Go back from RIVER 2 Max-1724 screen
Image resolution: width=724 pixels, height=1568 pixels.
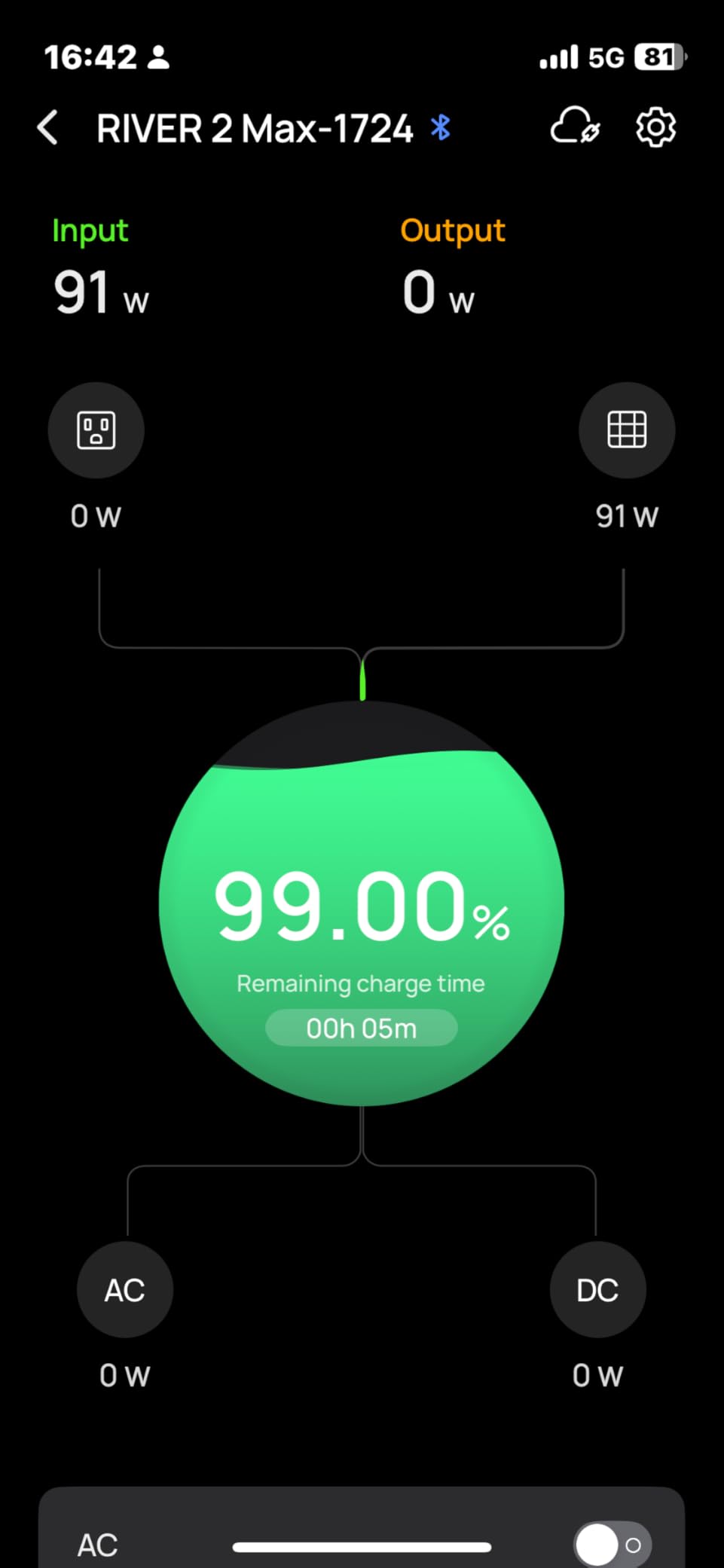(x=48, y=127)
